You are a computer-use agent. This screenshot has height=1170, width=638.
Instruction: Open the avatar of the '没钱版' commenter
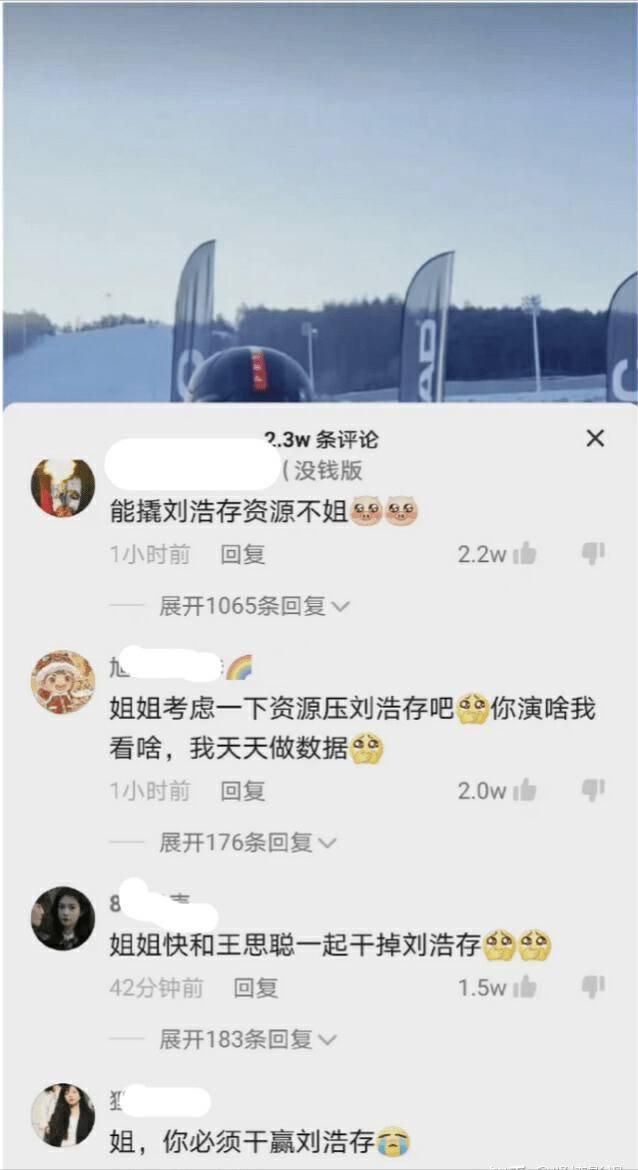coord(63,486)
